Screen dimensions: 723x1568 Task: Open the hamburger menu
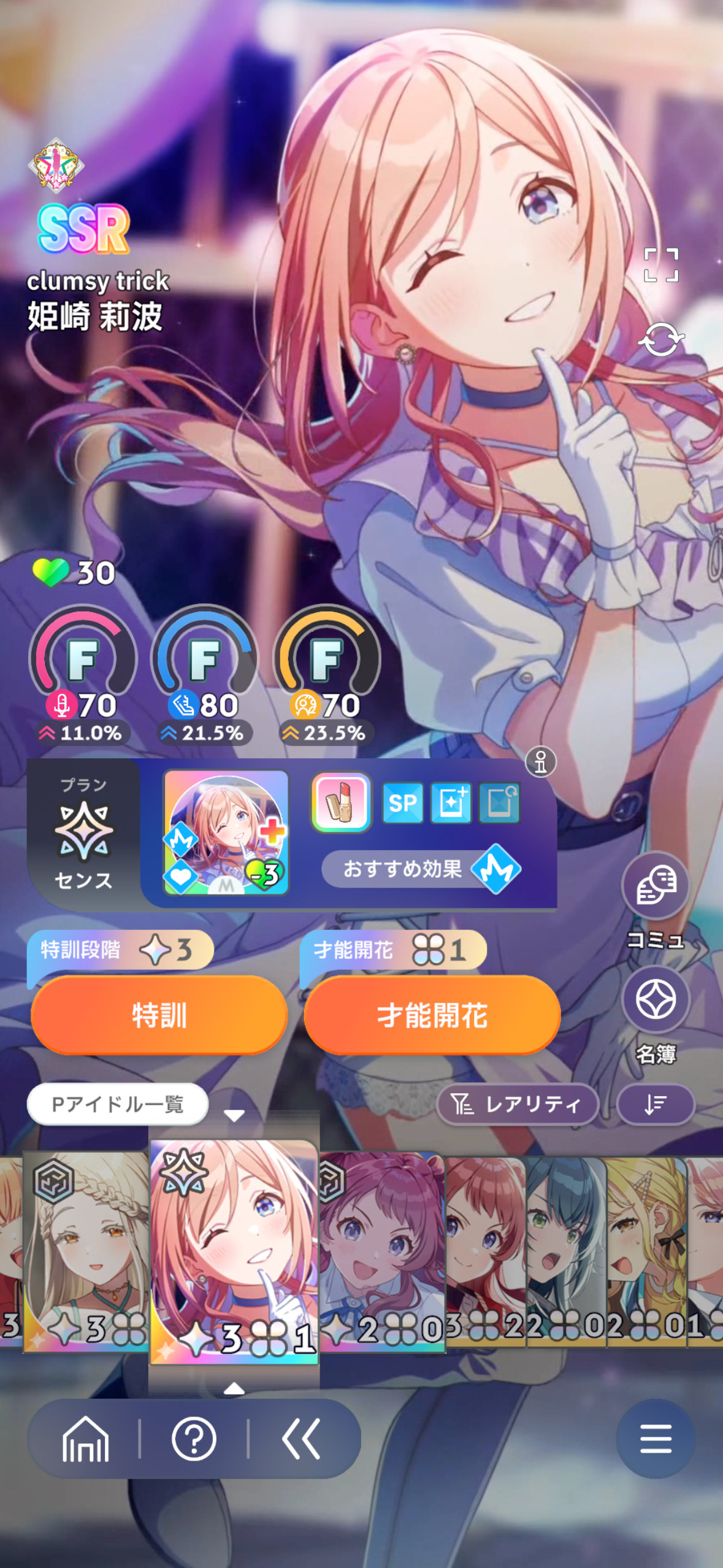pos(656,1439)
